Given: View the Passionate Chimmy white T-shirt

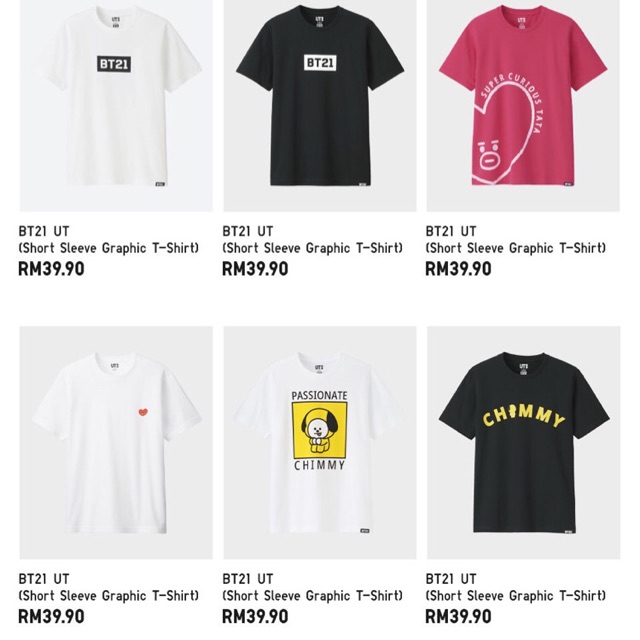Looking at the screenshot, I should point(313,440).
